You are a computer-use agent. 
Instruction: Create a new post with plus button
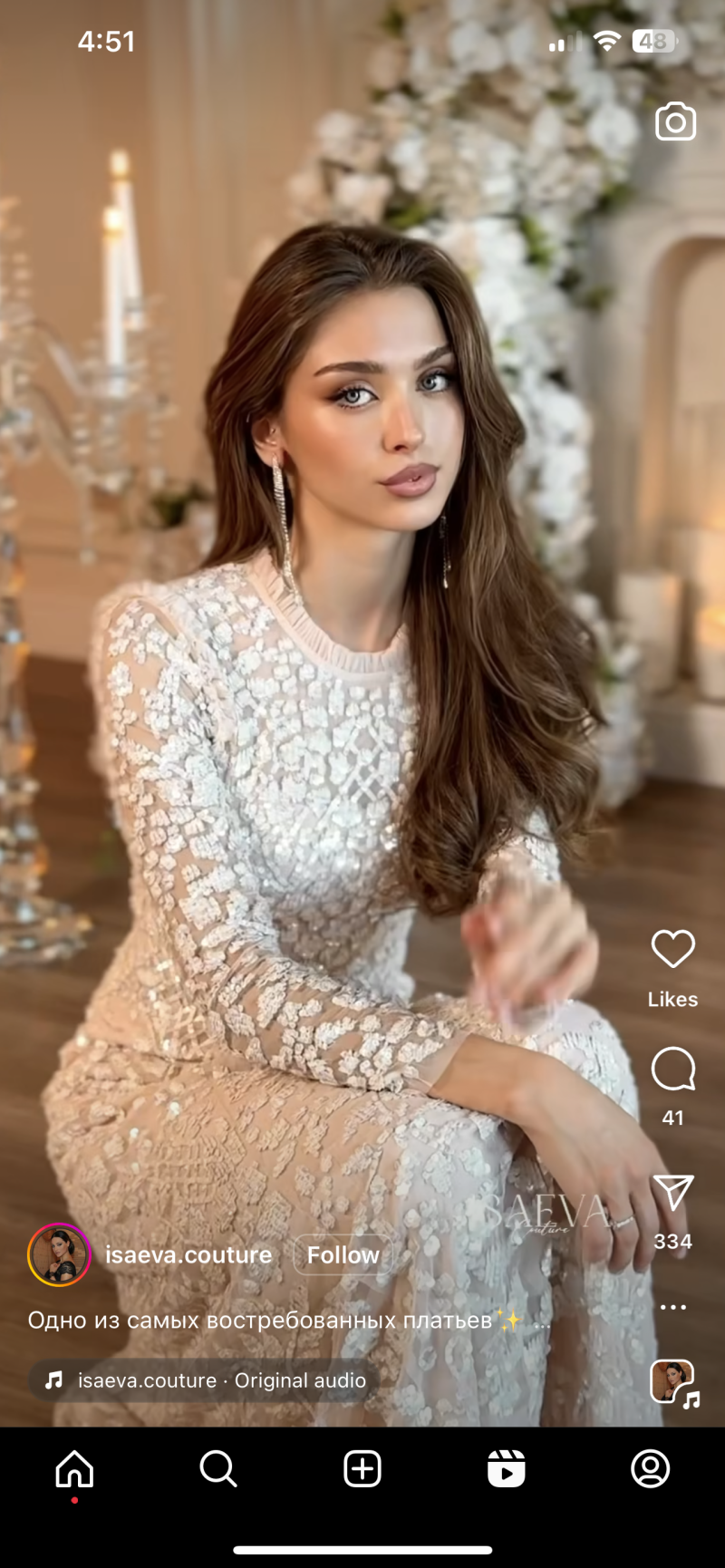362,1469
